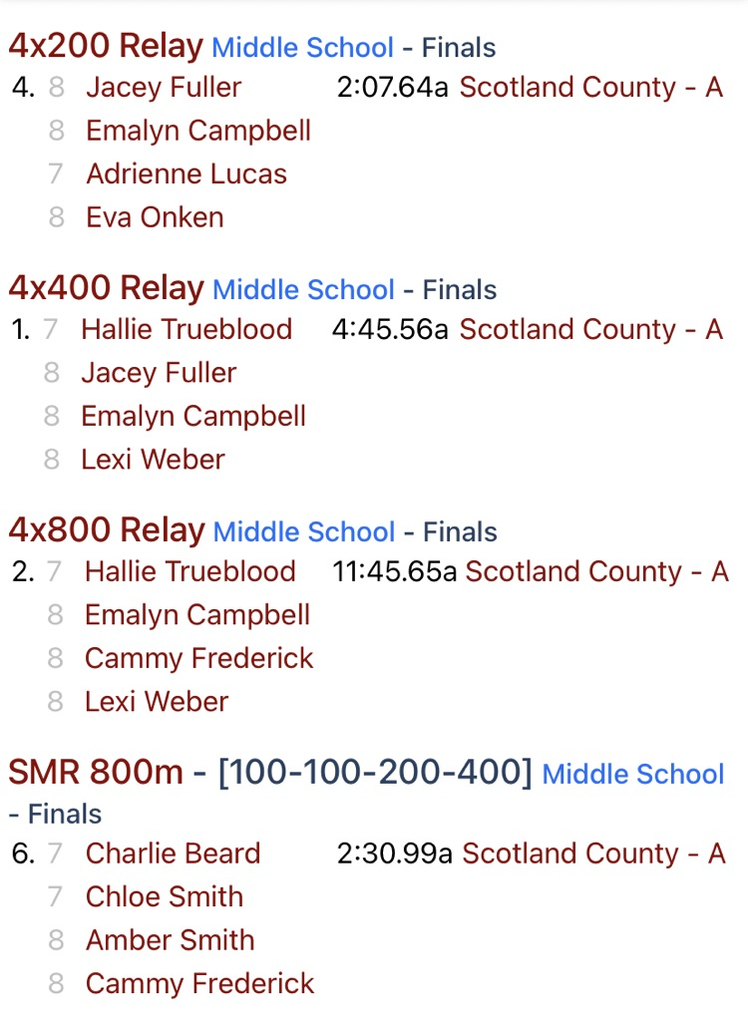Open Jacey Fuller in 4x200 Relay

pyautogui.click(x=163, y=88)
